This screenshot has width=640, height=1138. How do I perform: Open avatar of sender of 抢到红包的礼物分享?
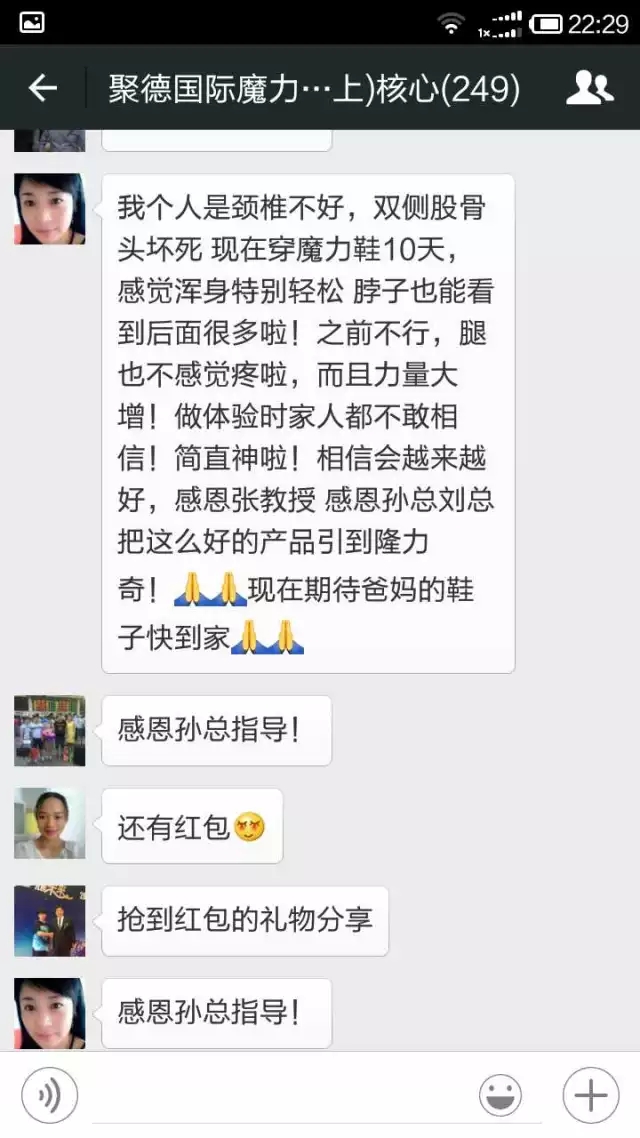click(49, 920)
